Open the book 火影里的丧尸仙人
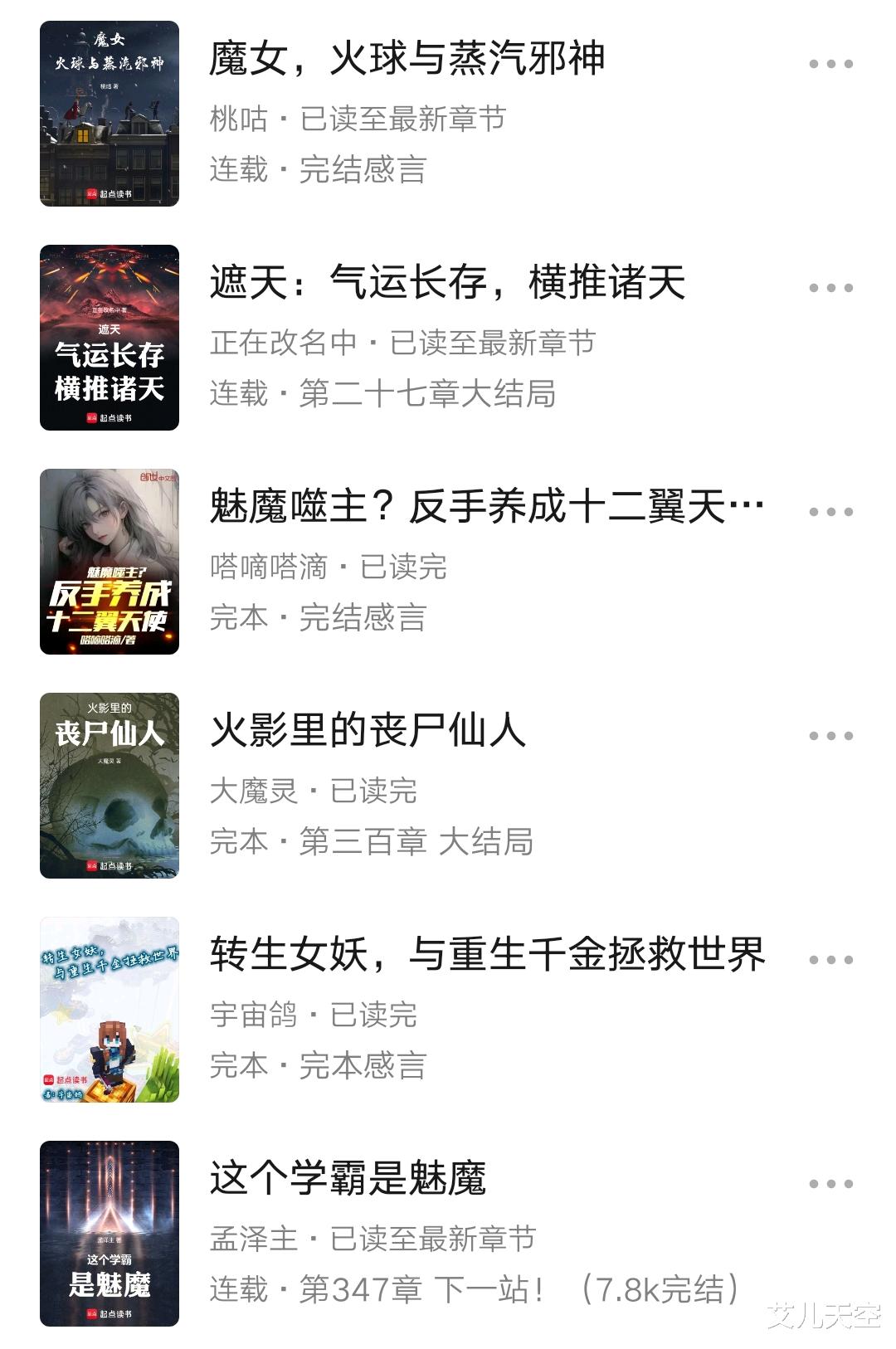The image size is (896, 1349). 368,731
